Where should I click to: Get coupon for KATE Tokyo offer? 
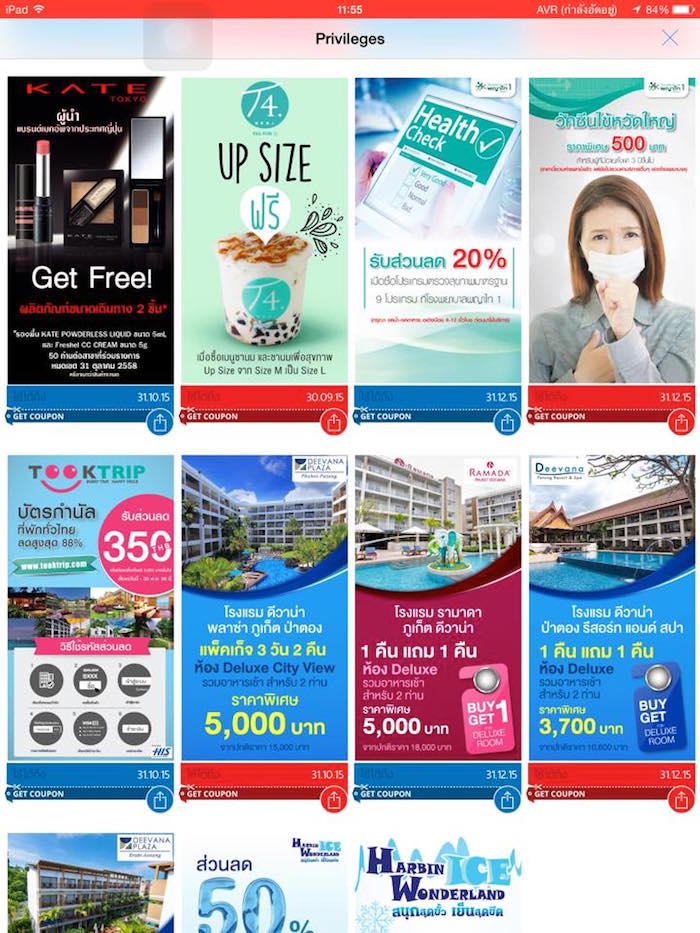point(40,416)
